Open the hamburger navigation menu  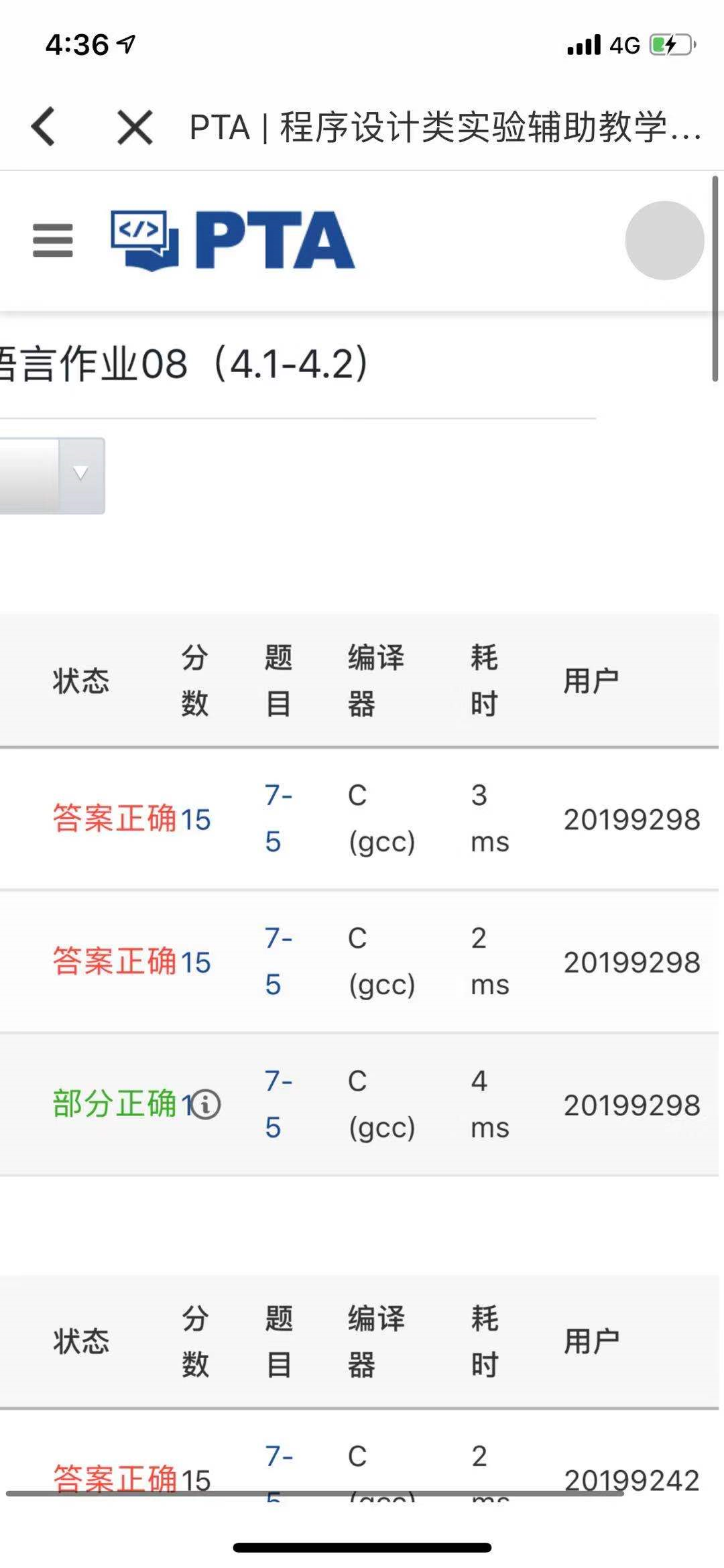(53, 241)
